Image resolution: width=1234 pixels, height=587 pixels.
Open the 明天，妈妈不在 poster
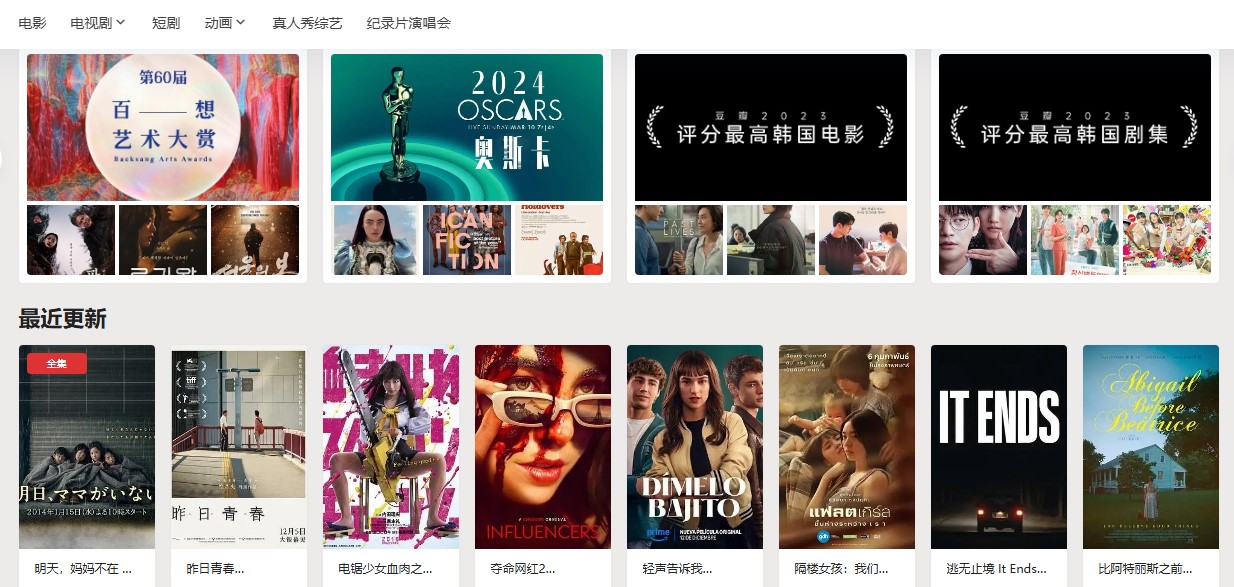point(87,447)
